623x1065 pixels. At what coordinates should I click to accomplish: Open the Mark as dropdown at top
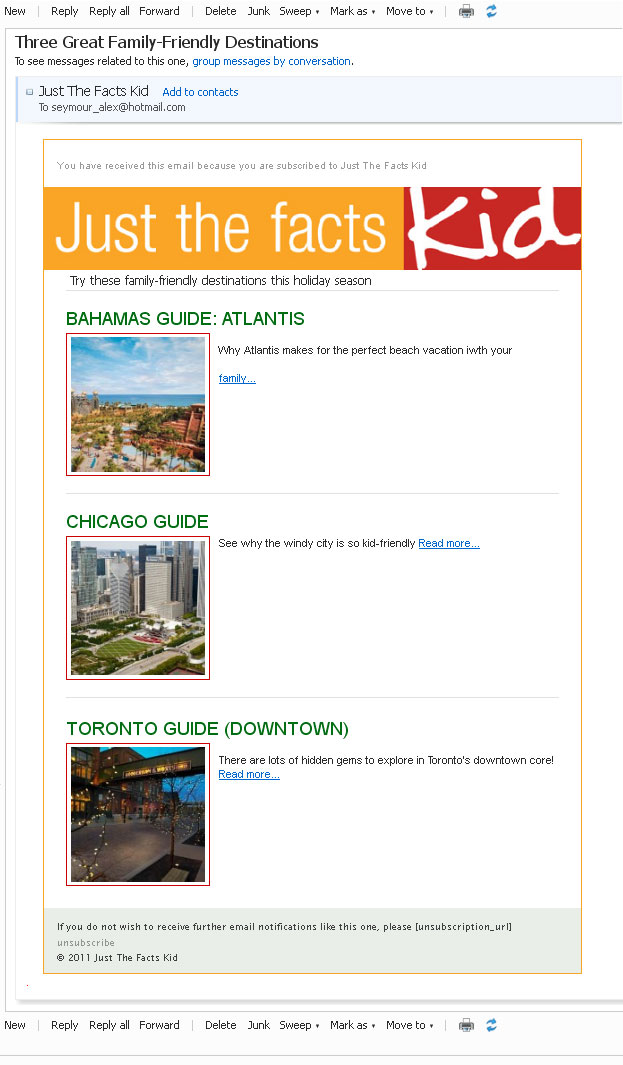click(352, 11)
